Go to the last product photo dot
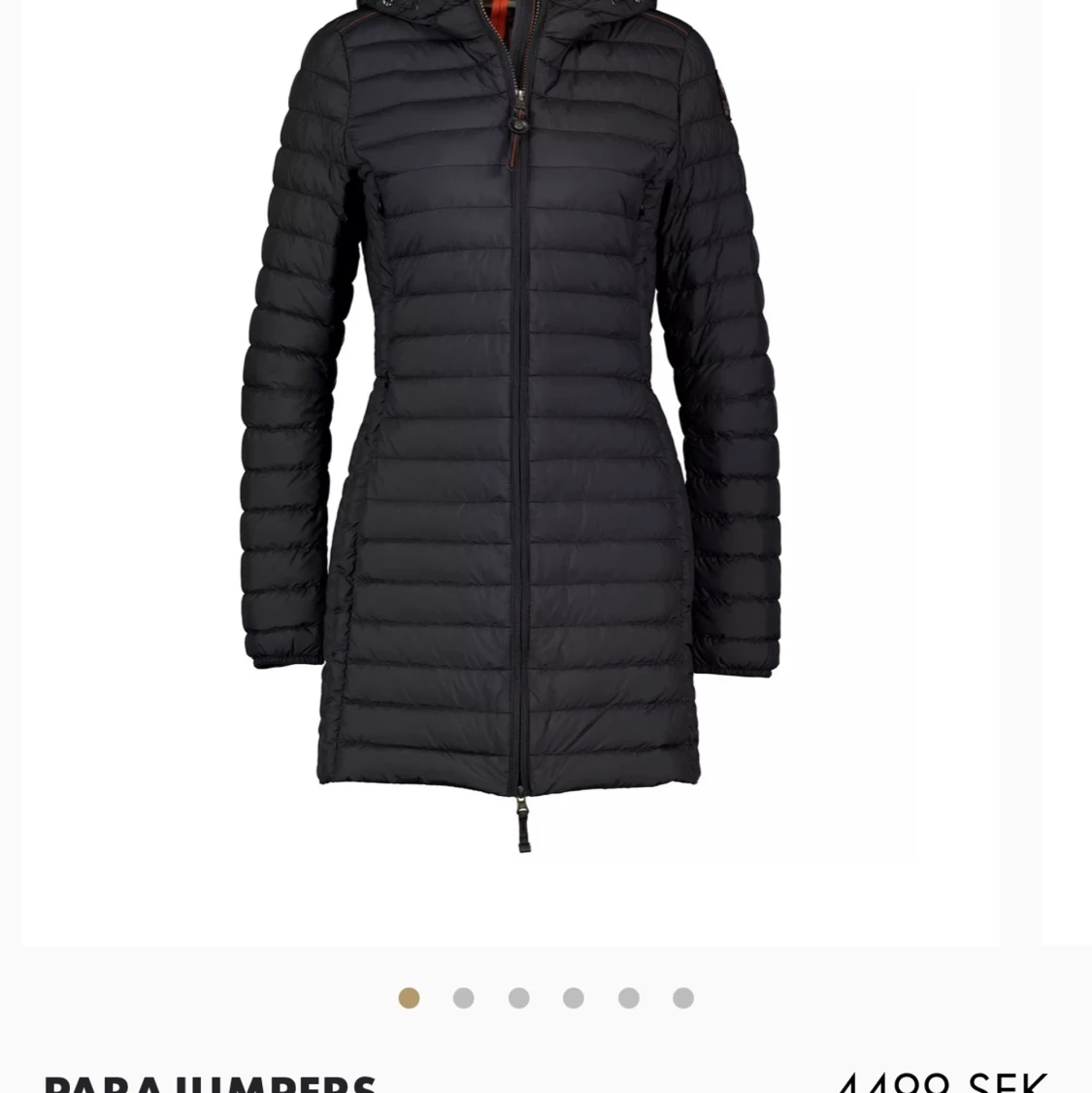Image resolution: width=1092 pixels, height=1093 pixels. [683, 998]
